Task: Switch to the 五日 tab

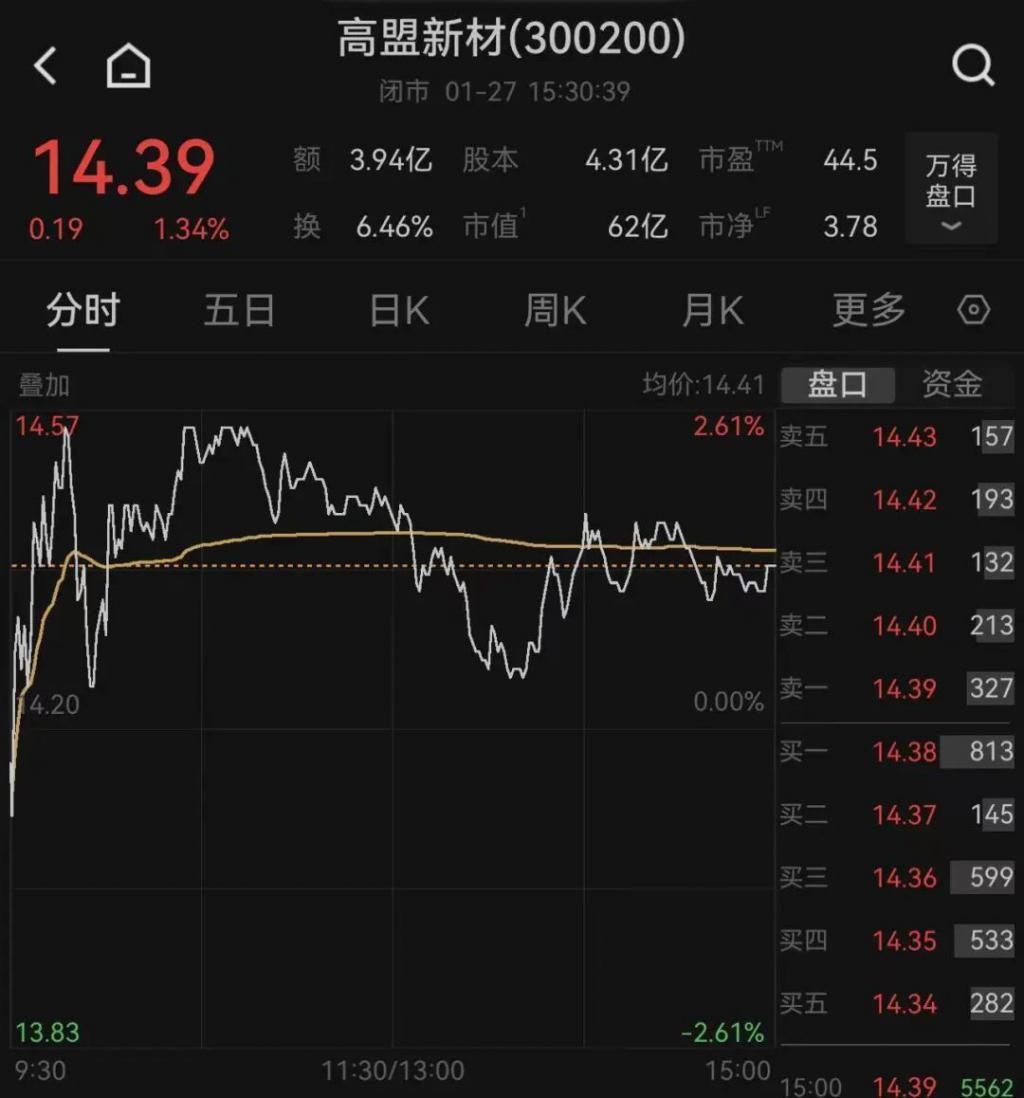Action: [238, 311]
